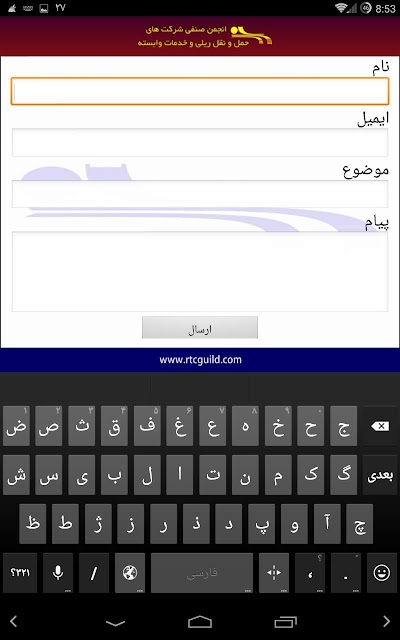Hit the backspace key on keyboard
The width and height of the screenshot is (400, 640).
pos(380,427)
